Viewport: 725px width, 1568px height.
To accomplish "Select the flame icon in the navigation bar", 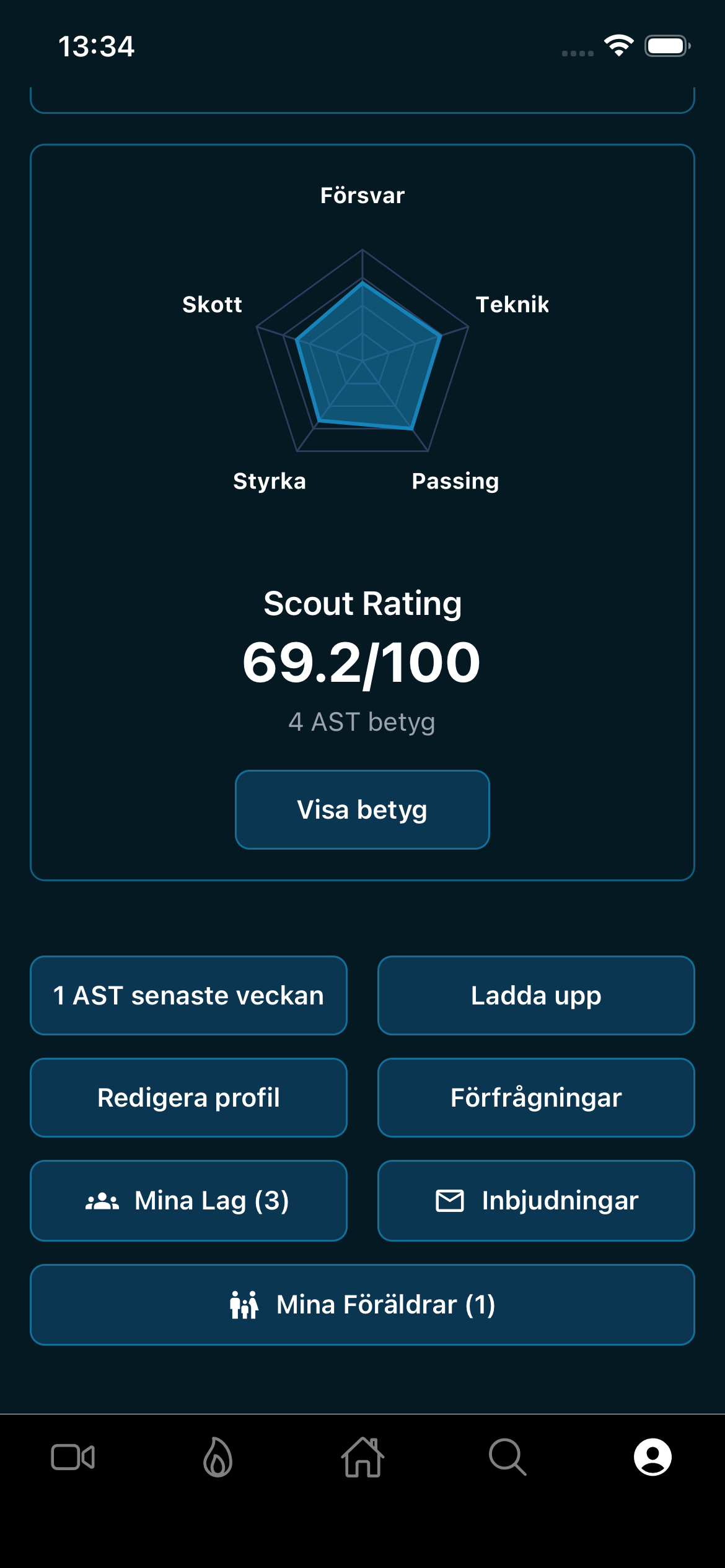I will click(217, 1455).
